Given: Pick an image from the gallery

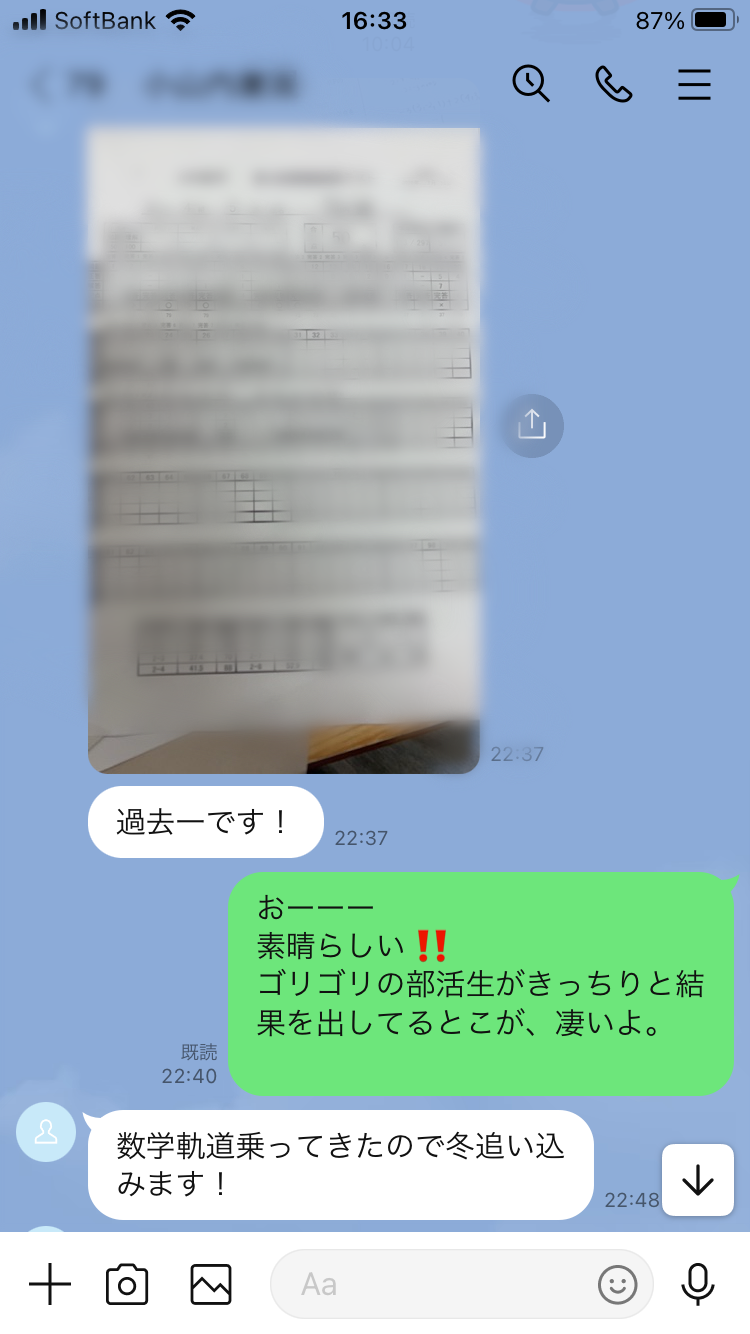Looking at the screenshot, I should (211, 1284).
